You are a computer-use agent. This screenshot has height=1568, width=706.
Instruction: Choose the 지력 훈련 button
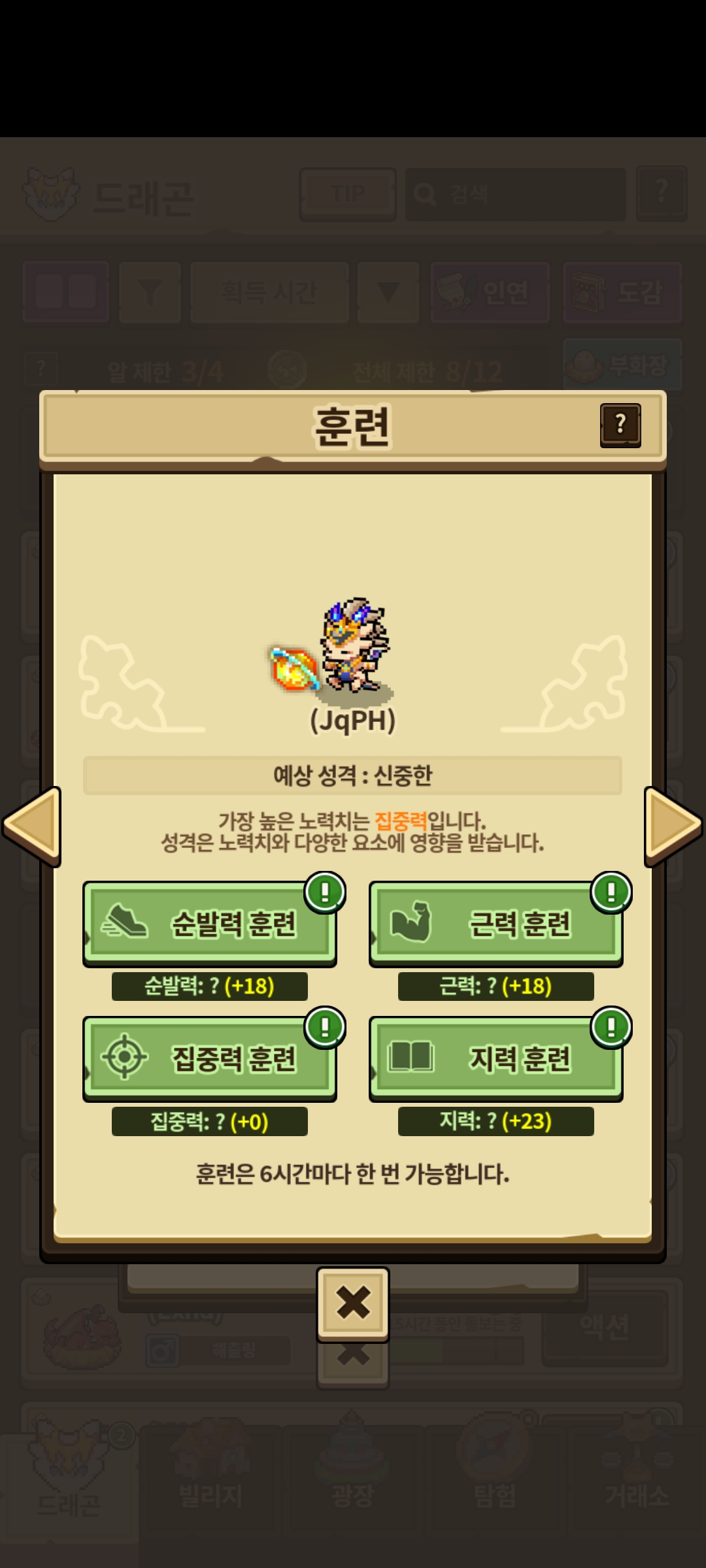(496, 1058)
